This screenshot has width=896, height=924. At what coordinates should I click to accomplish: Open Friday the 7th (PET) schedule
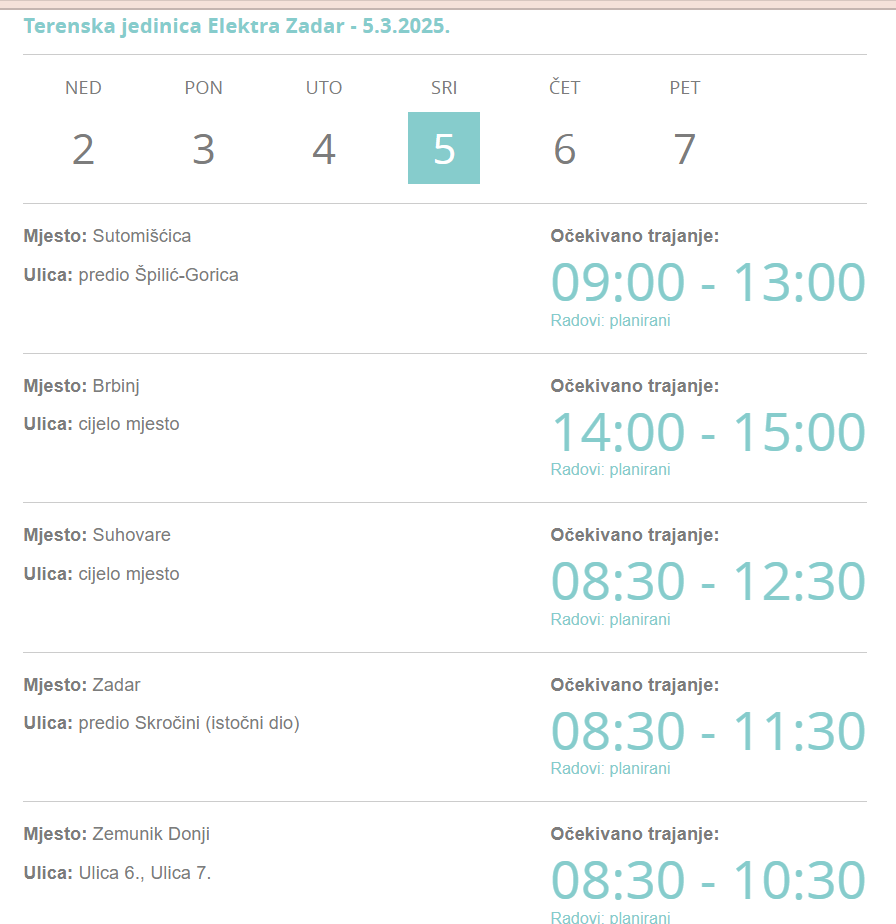(685, 148)
